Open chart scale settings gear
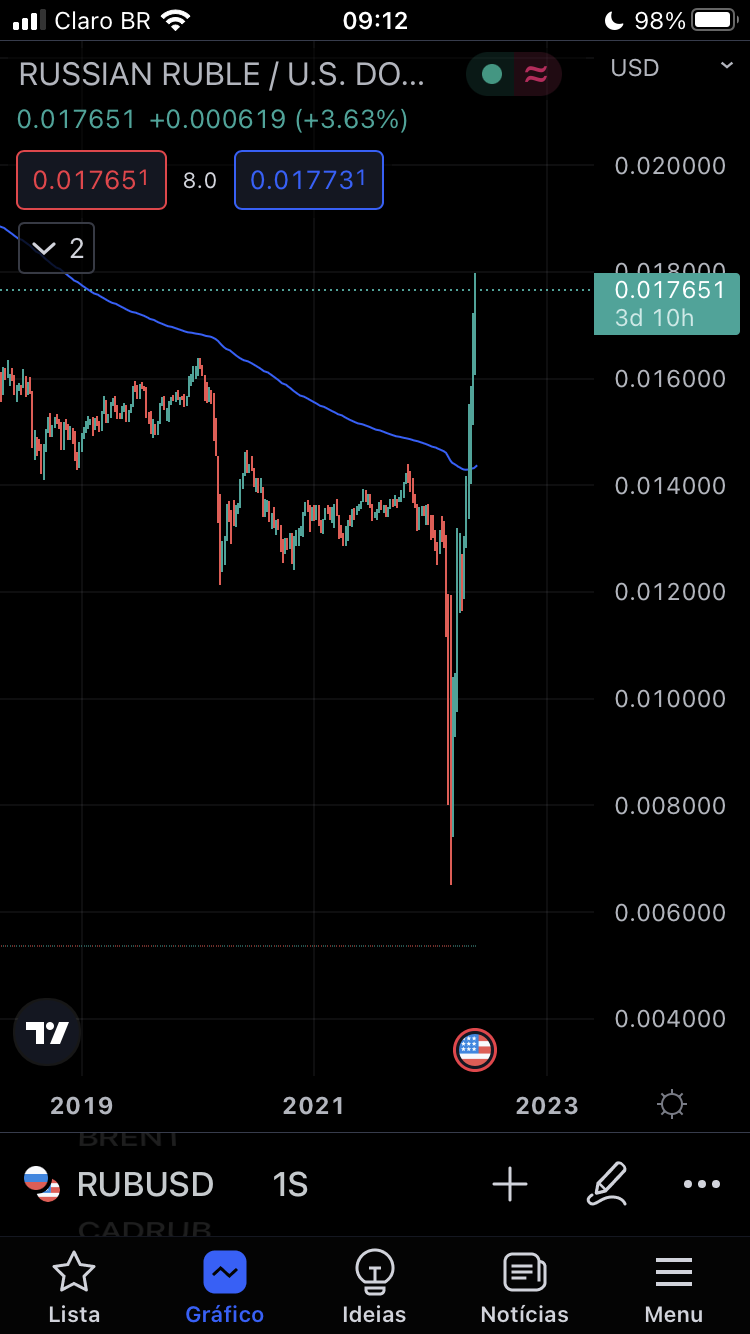The height and width of the screenshot is (1334, 750). (672, 1105)
